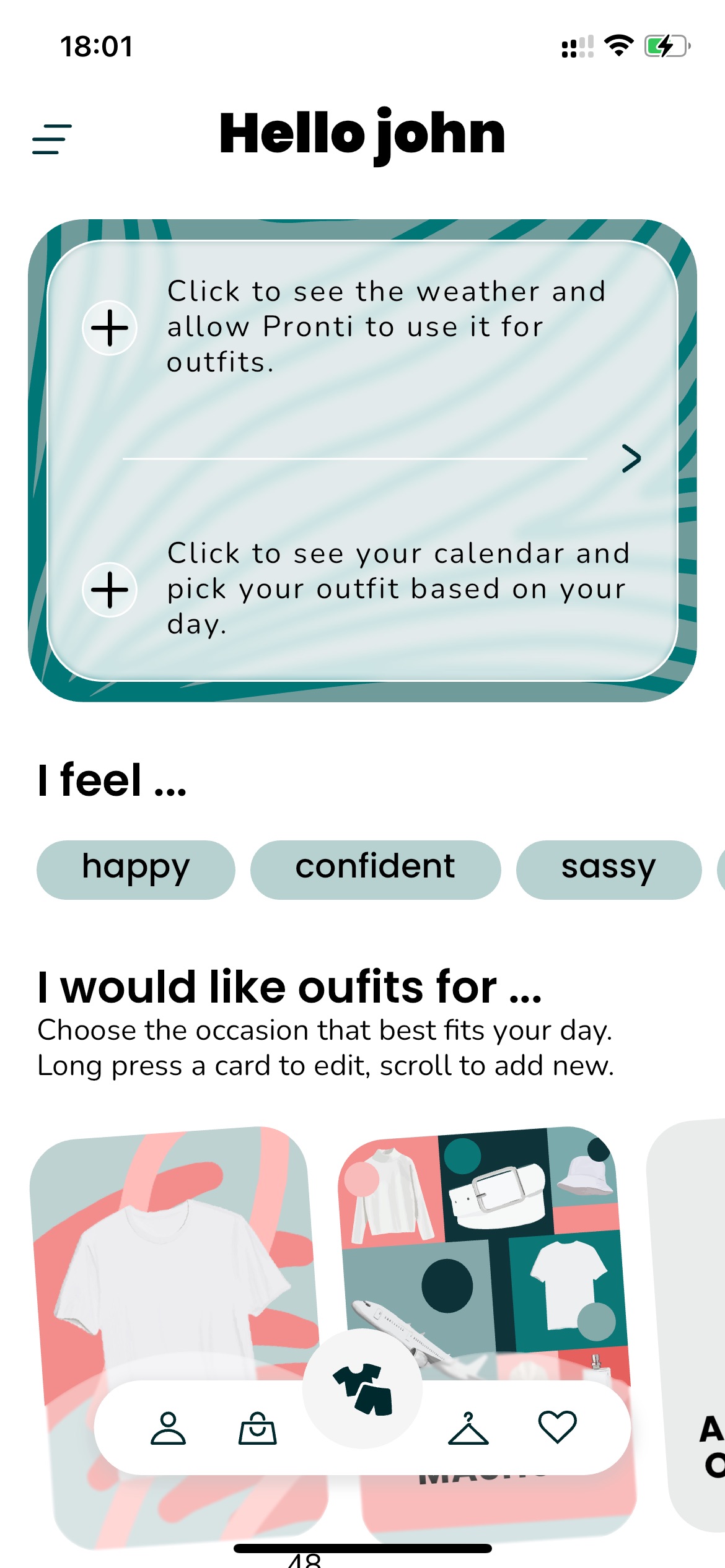725x1568 pixels.
Task: Tap plus to enable weather for outfits
Action: (110, 328)
